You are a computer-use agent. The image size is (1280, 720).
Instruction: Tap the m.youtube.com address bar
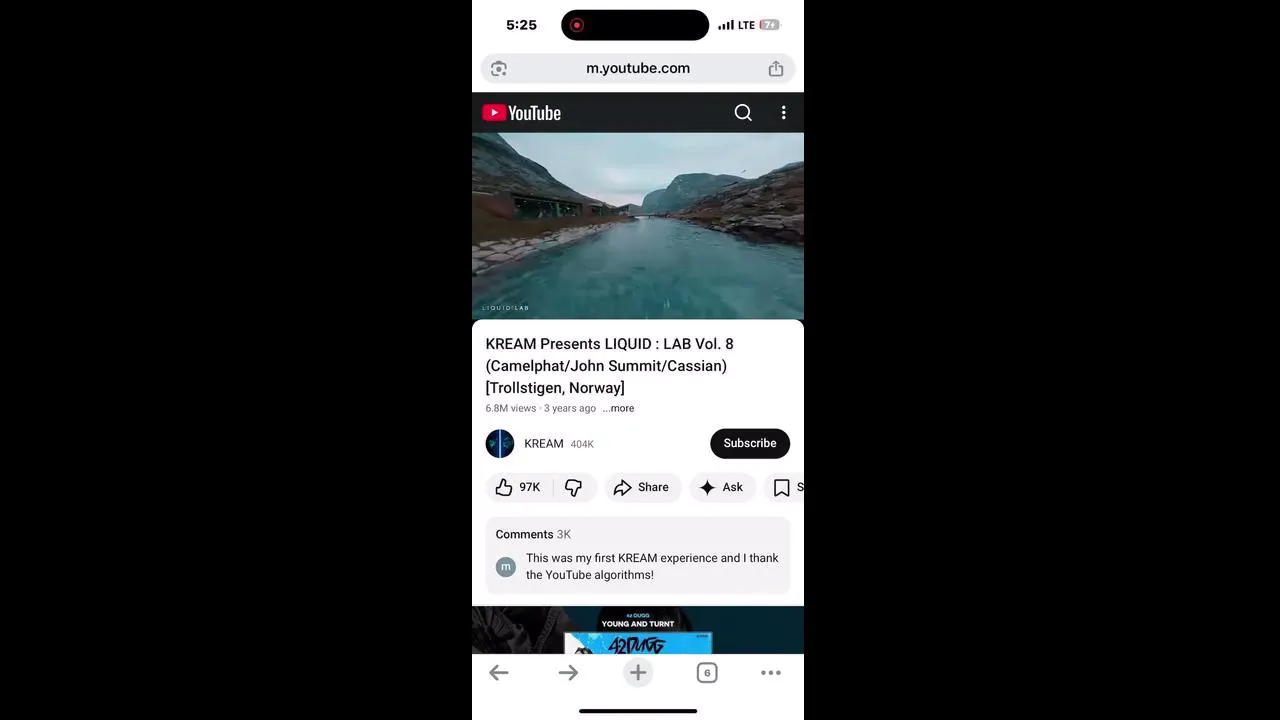click(x=637, y=68)
